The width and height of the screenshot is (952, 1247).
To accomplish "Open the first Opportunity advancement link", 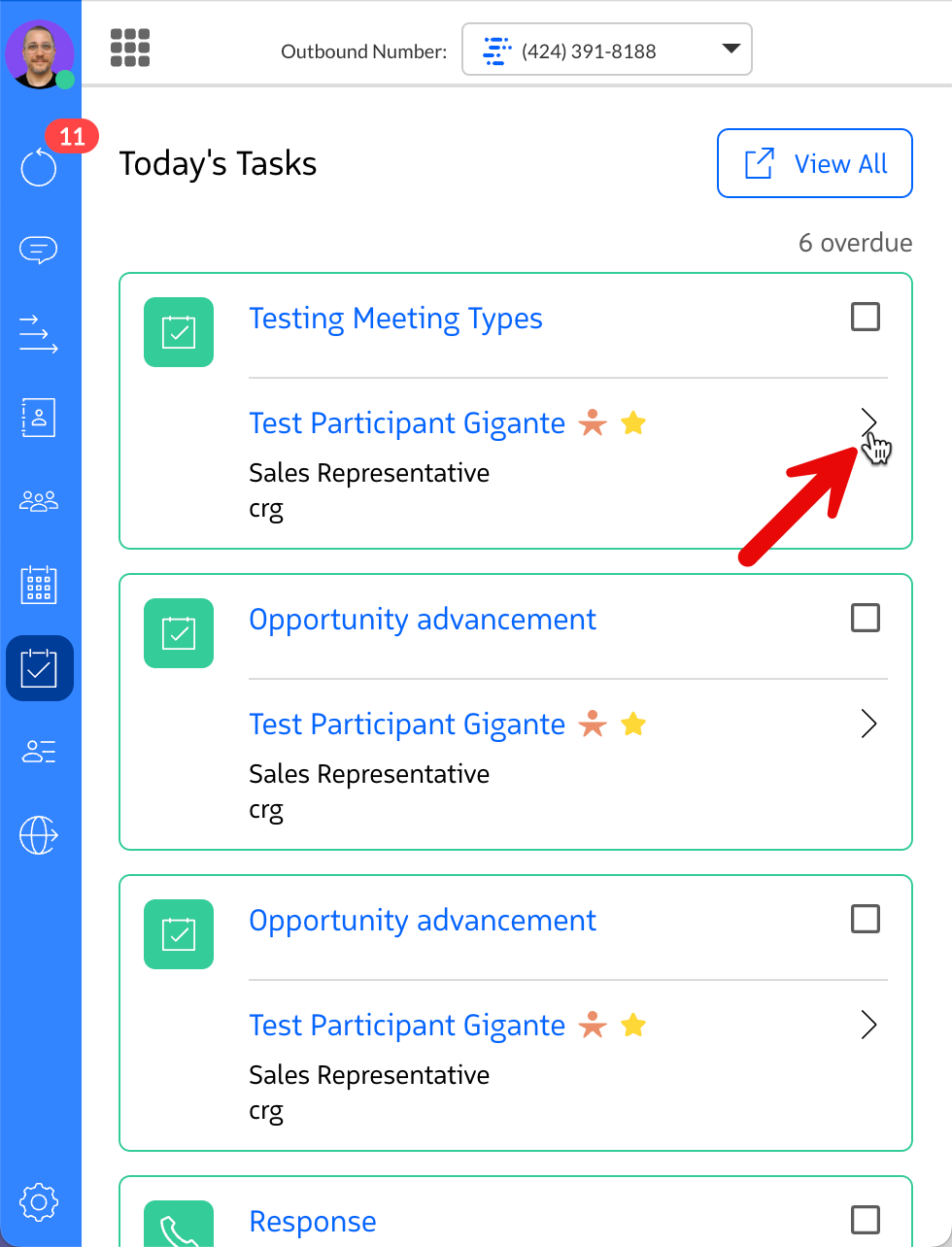I will coord(423,620).
